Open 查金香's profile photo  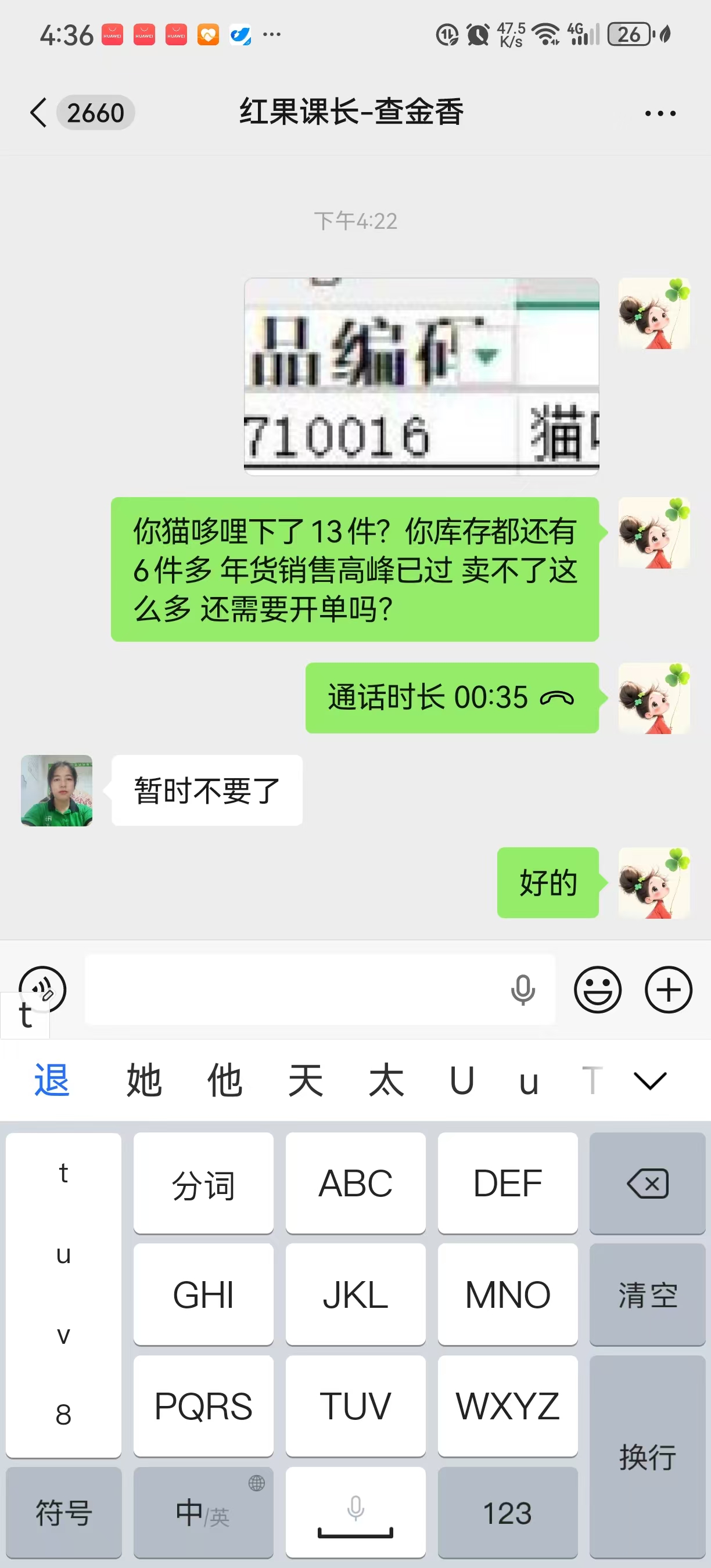click(x=56, y=790)
